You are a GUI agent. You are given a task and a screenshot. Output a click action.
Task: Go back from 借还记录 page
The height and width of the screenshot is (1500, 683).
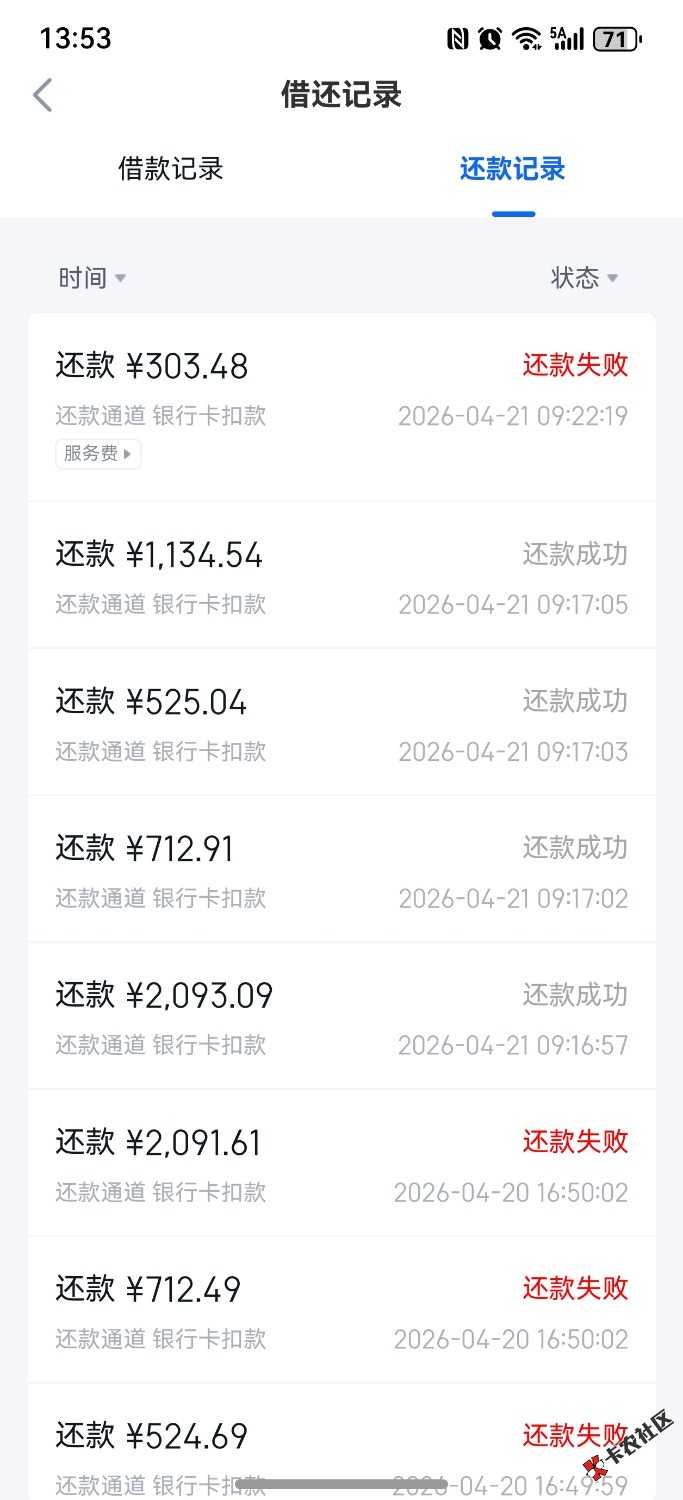point(42,96)
